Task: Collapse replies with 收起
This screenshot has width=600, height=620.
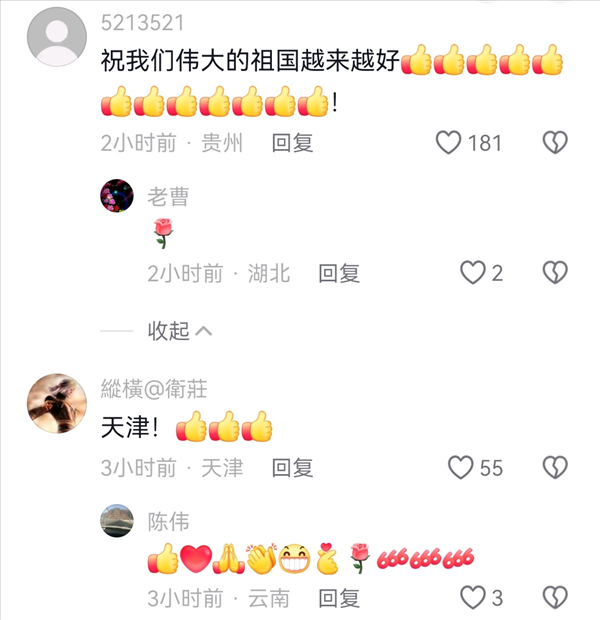Action: [x=180, y=331]
